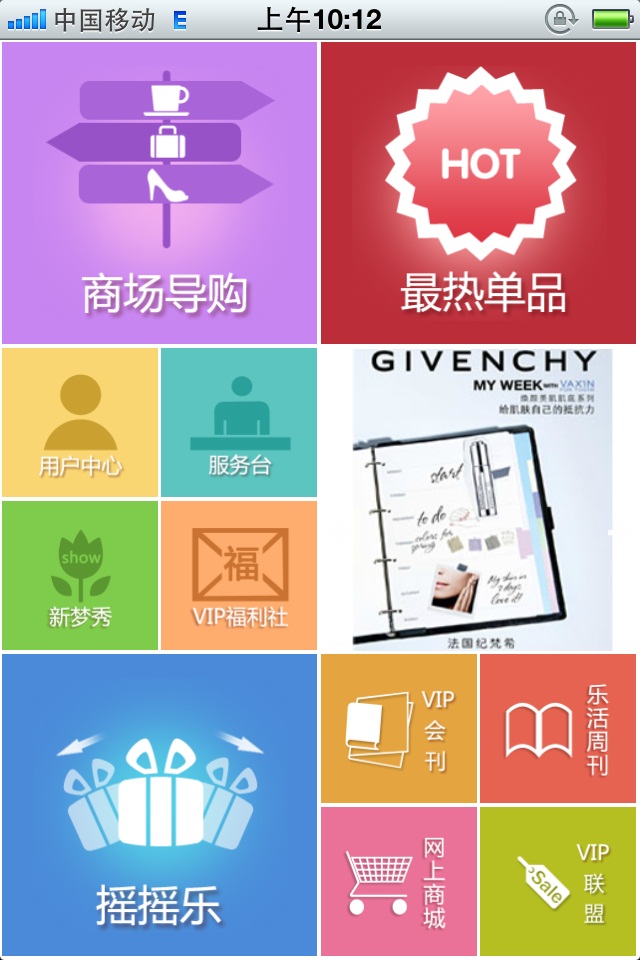Open the VIP联盟 alliance tile

pos(558,881)
